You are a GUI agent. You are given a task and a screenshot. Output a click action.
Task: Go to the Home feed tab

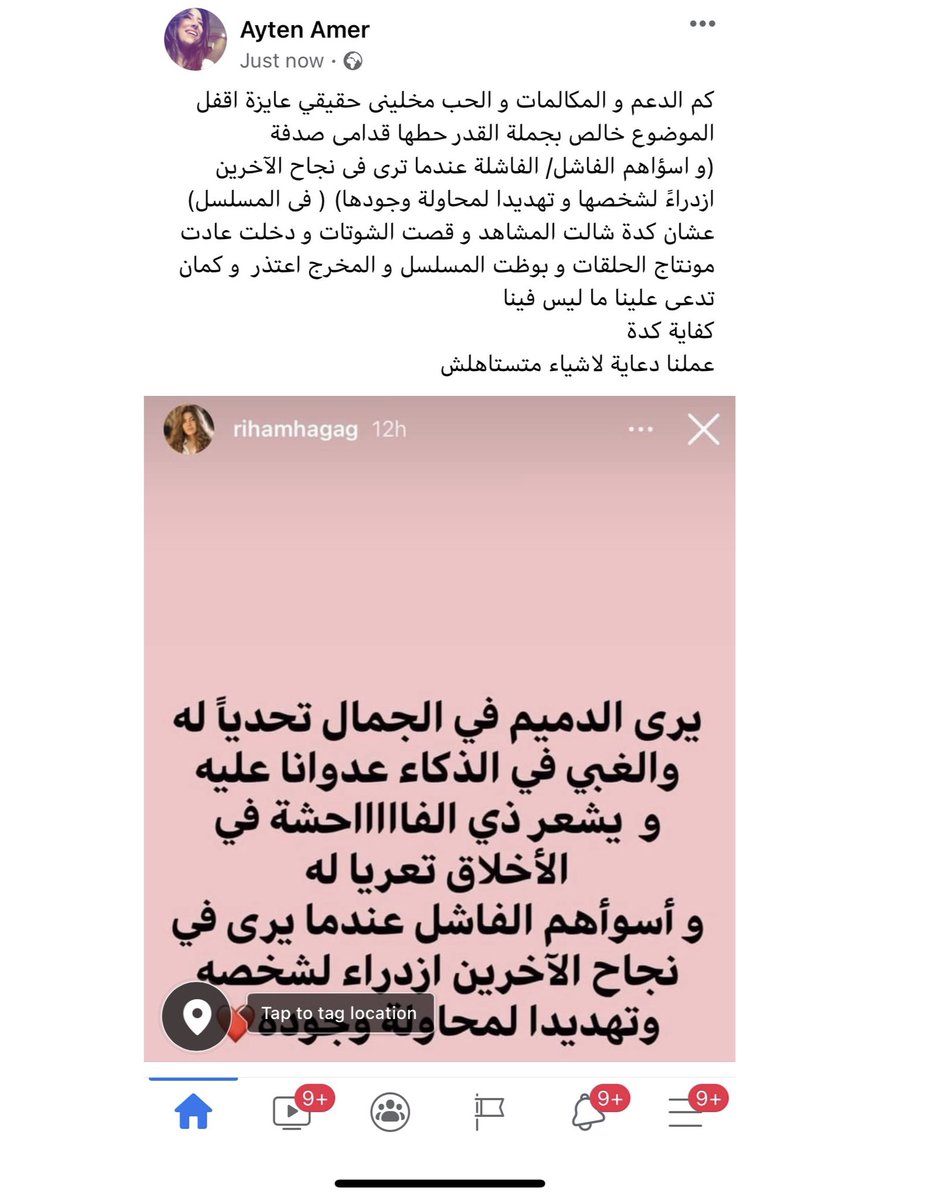click(194, 1111)
